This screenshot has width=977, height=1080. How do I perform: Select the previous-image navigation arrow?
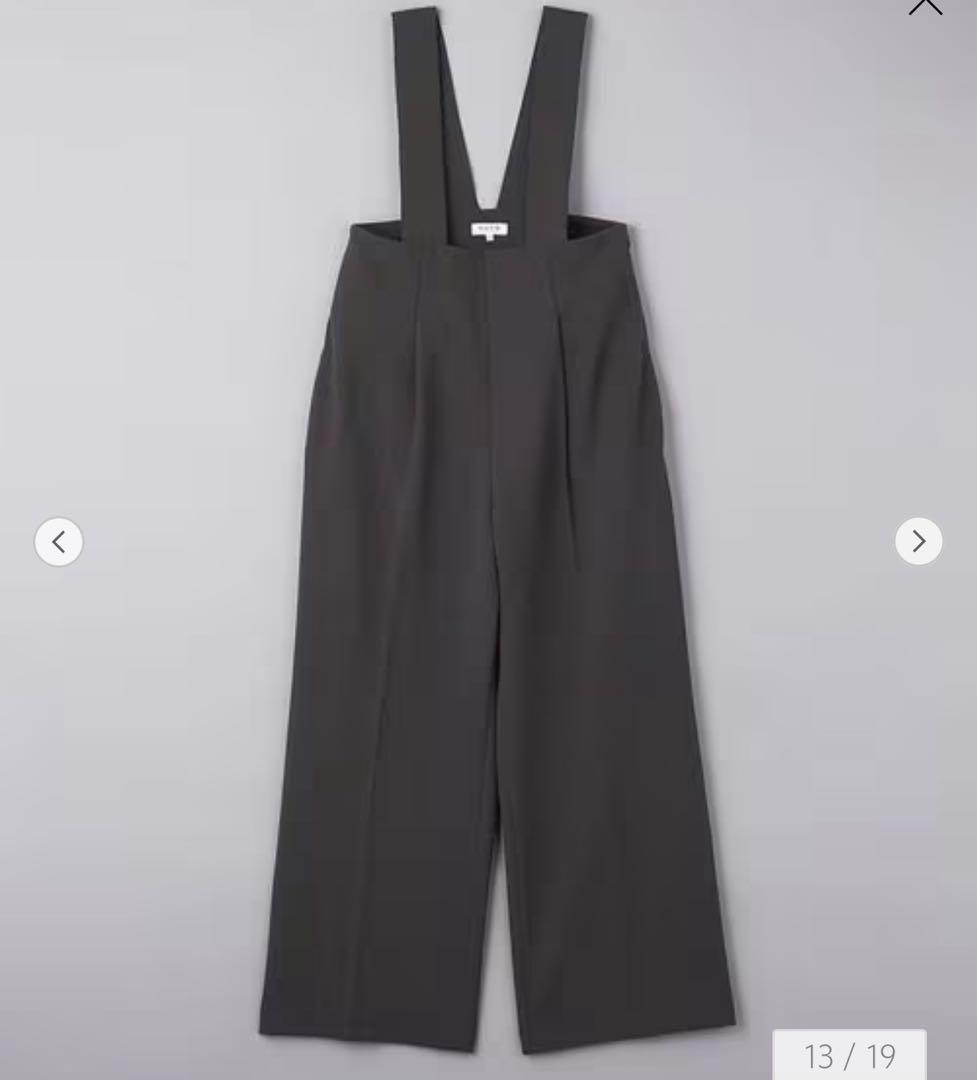(x=58, y=541)
